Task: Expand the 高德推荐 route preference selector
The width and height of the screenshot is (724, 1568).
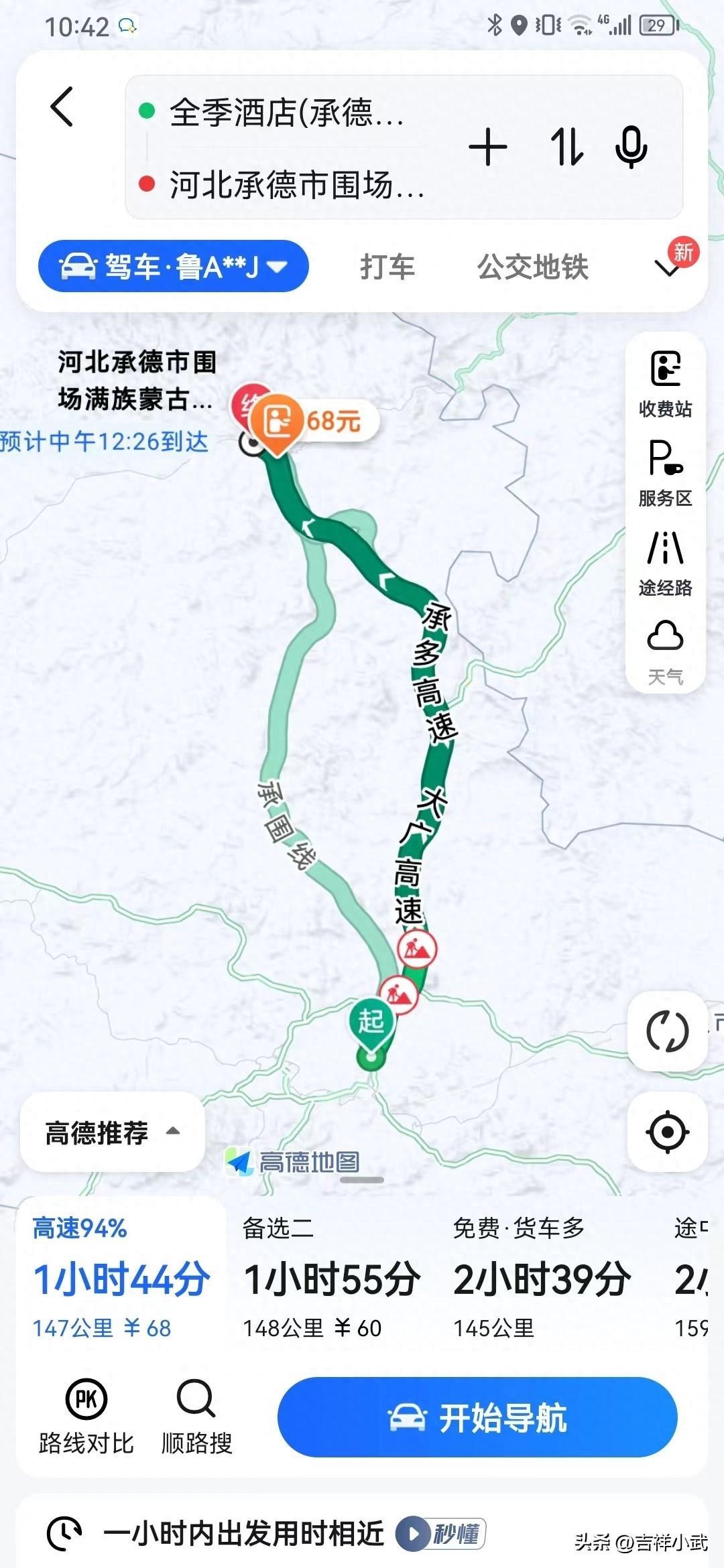Action: point(112,1132)
